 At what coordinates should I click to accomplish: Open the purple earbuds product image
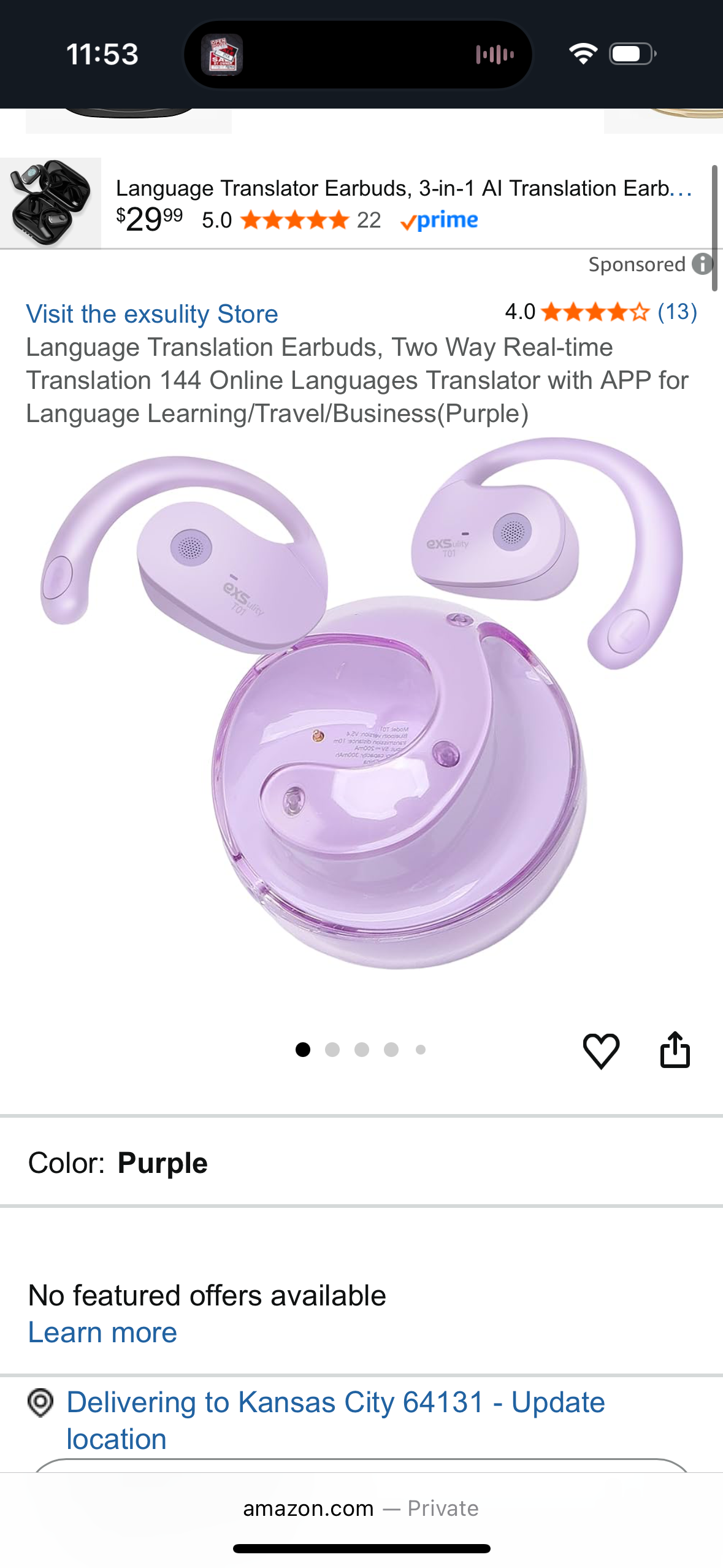click(362, 705)
